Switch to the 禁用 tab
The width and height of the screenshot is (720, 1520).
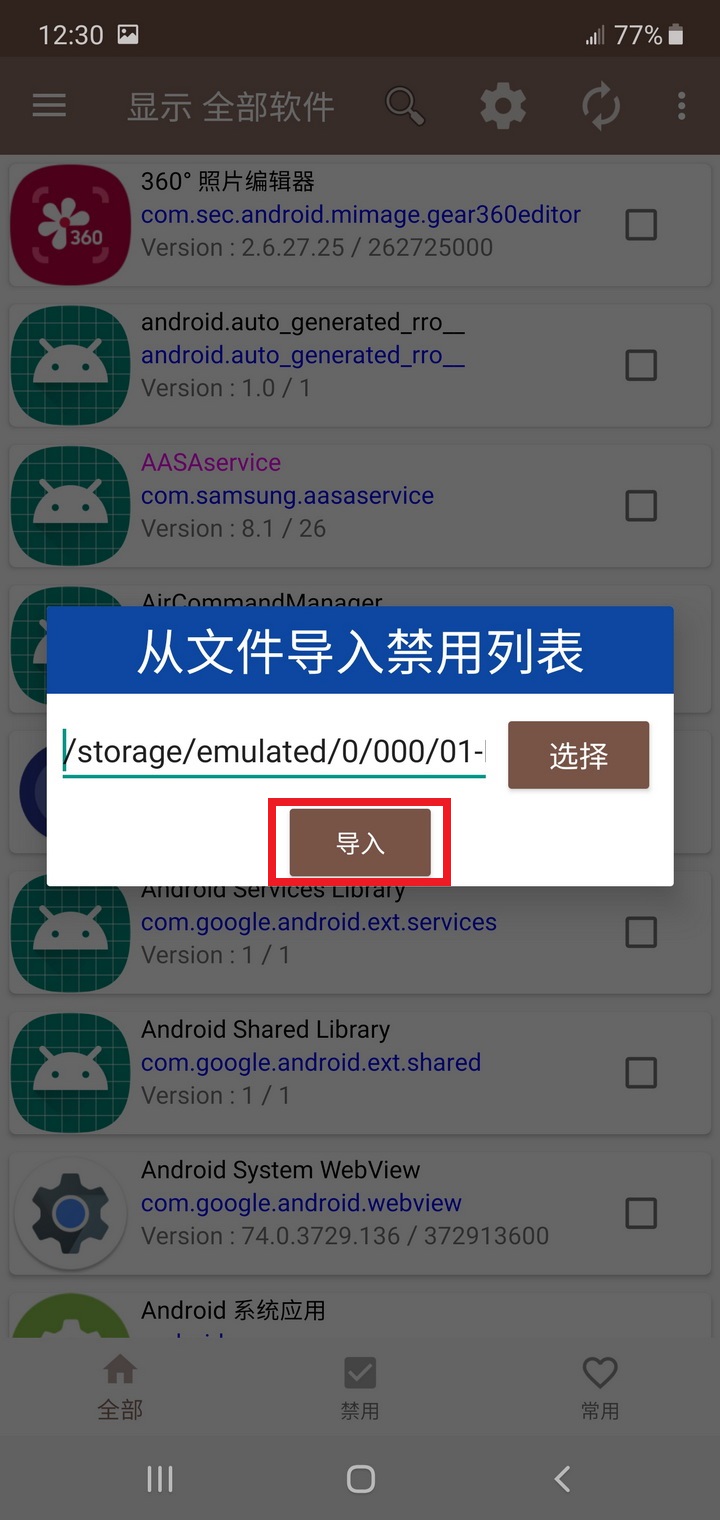(x=360, y=1387)
